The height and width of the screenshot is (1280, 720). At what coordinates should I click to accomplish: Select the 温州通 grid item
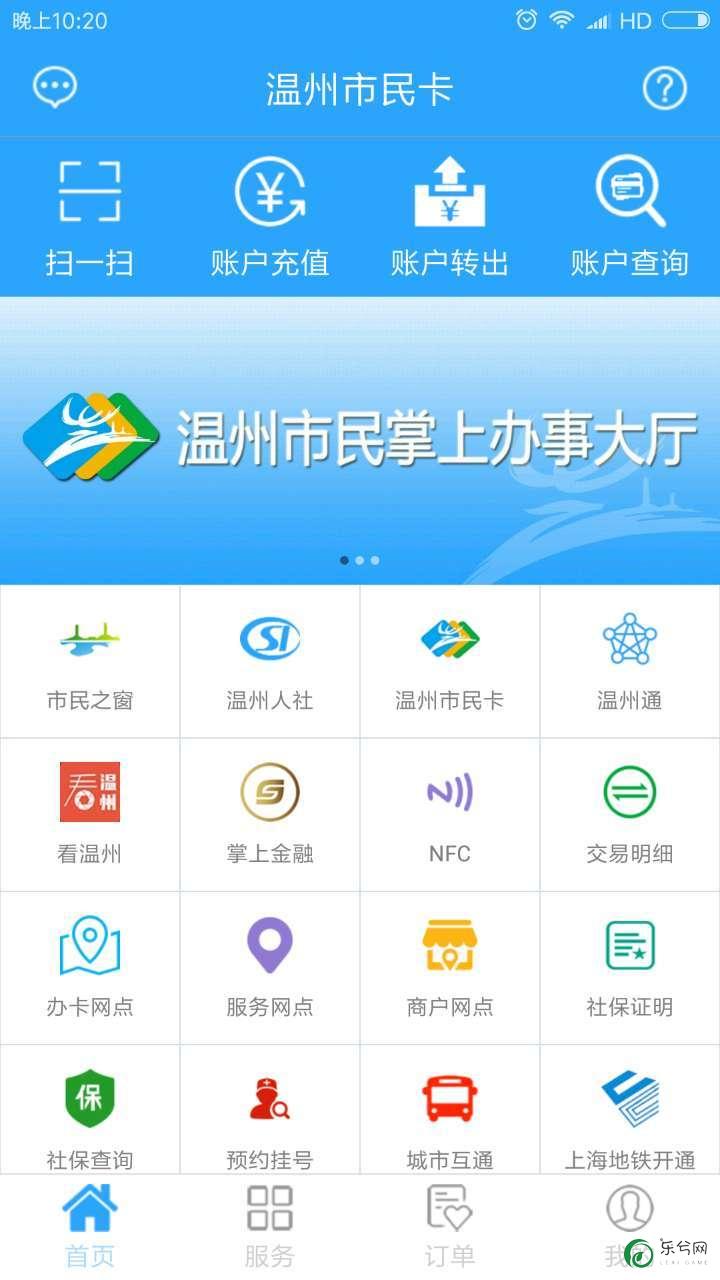click(x=630, y=662)
